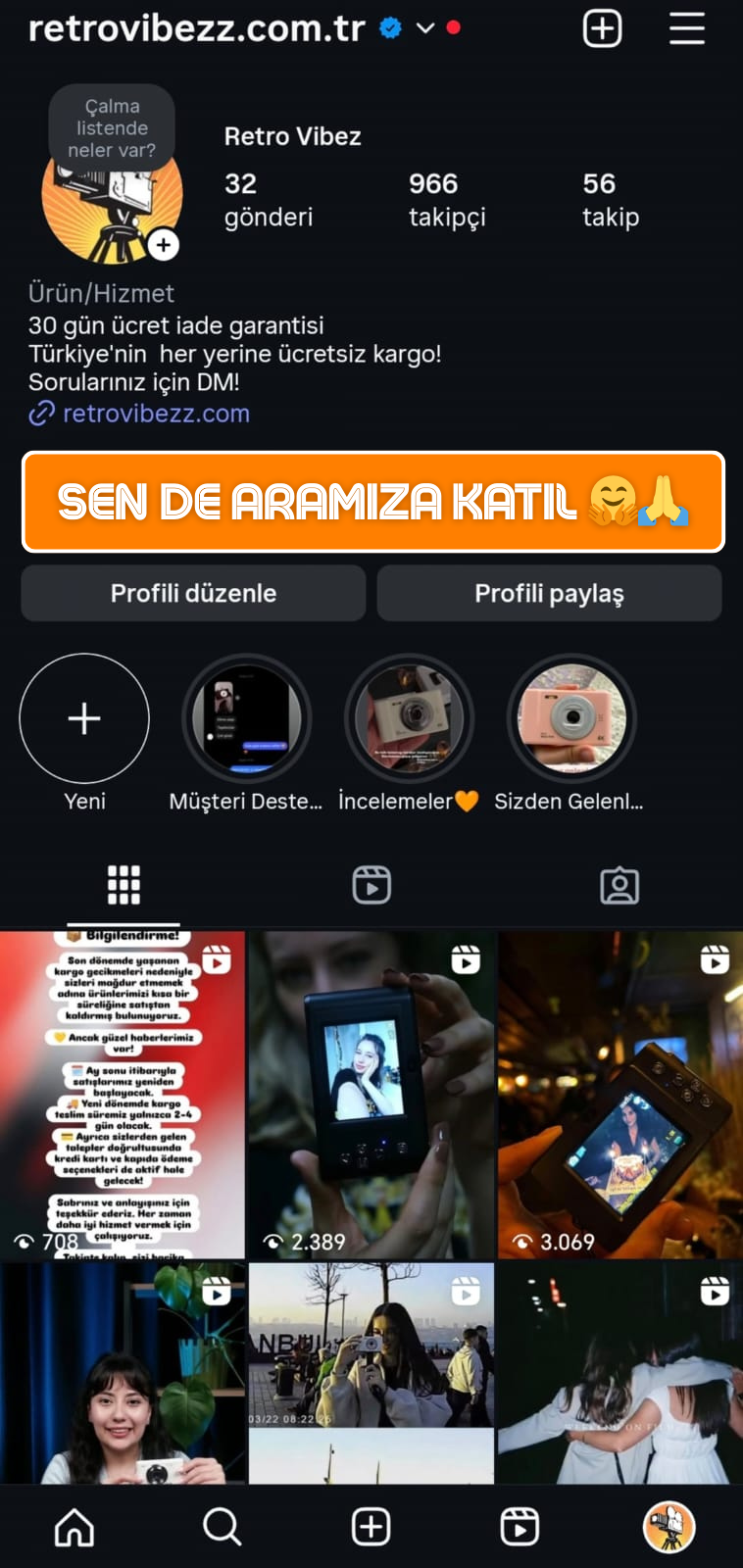Tap Profili düzenle button

[x=193, y=593]
